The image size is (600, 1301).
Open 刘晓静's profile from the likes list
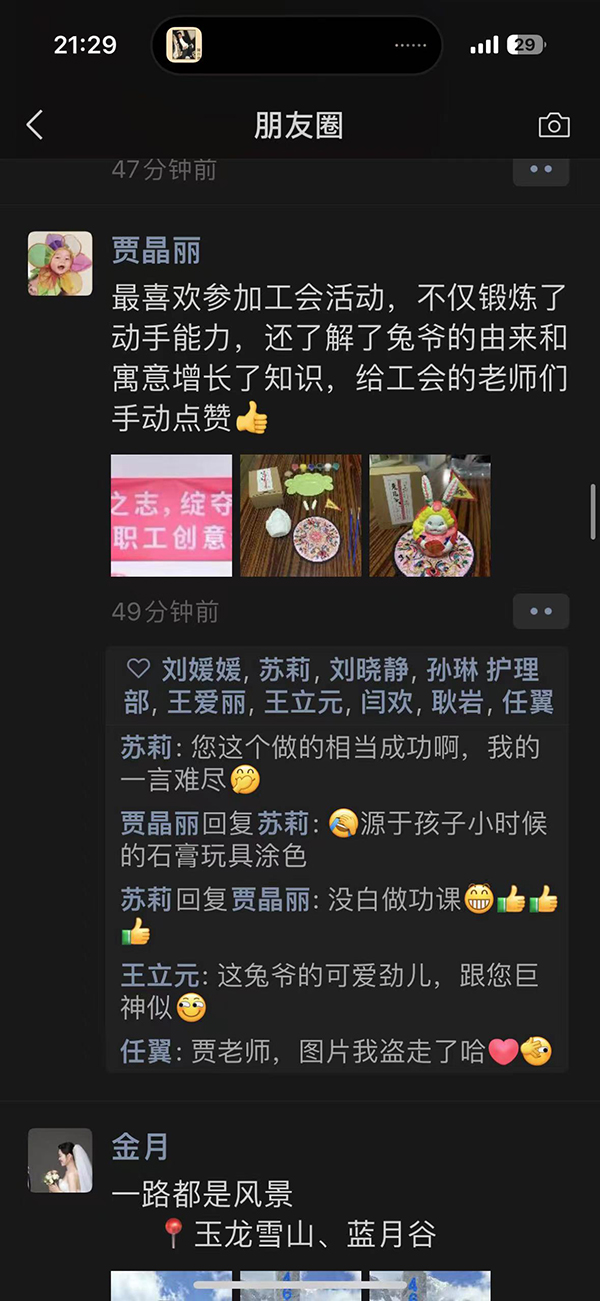[371, 669]
